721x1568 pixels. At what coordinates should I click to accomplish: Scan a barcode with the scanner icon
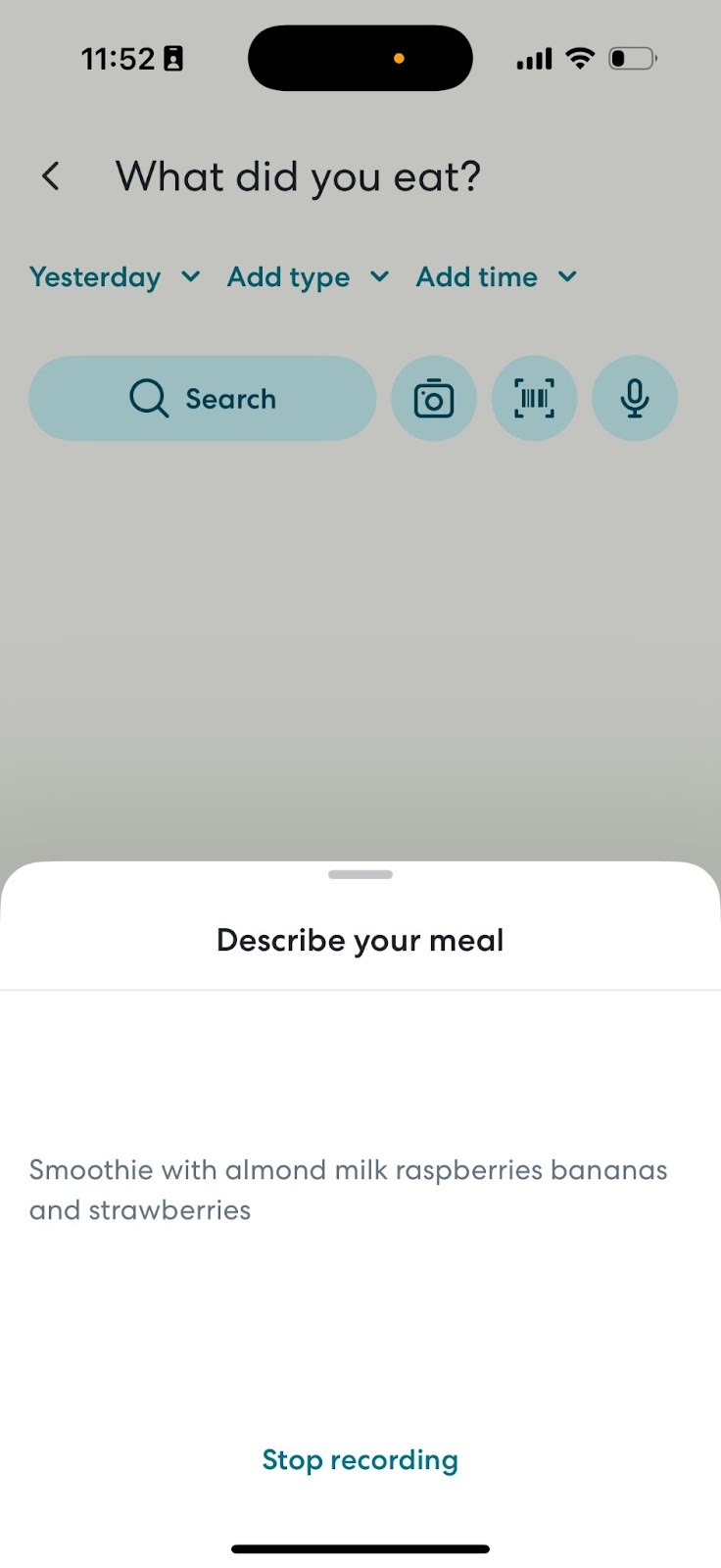point(534,399)
